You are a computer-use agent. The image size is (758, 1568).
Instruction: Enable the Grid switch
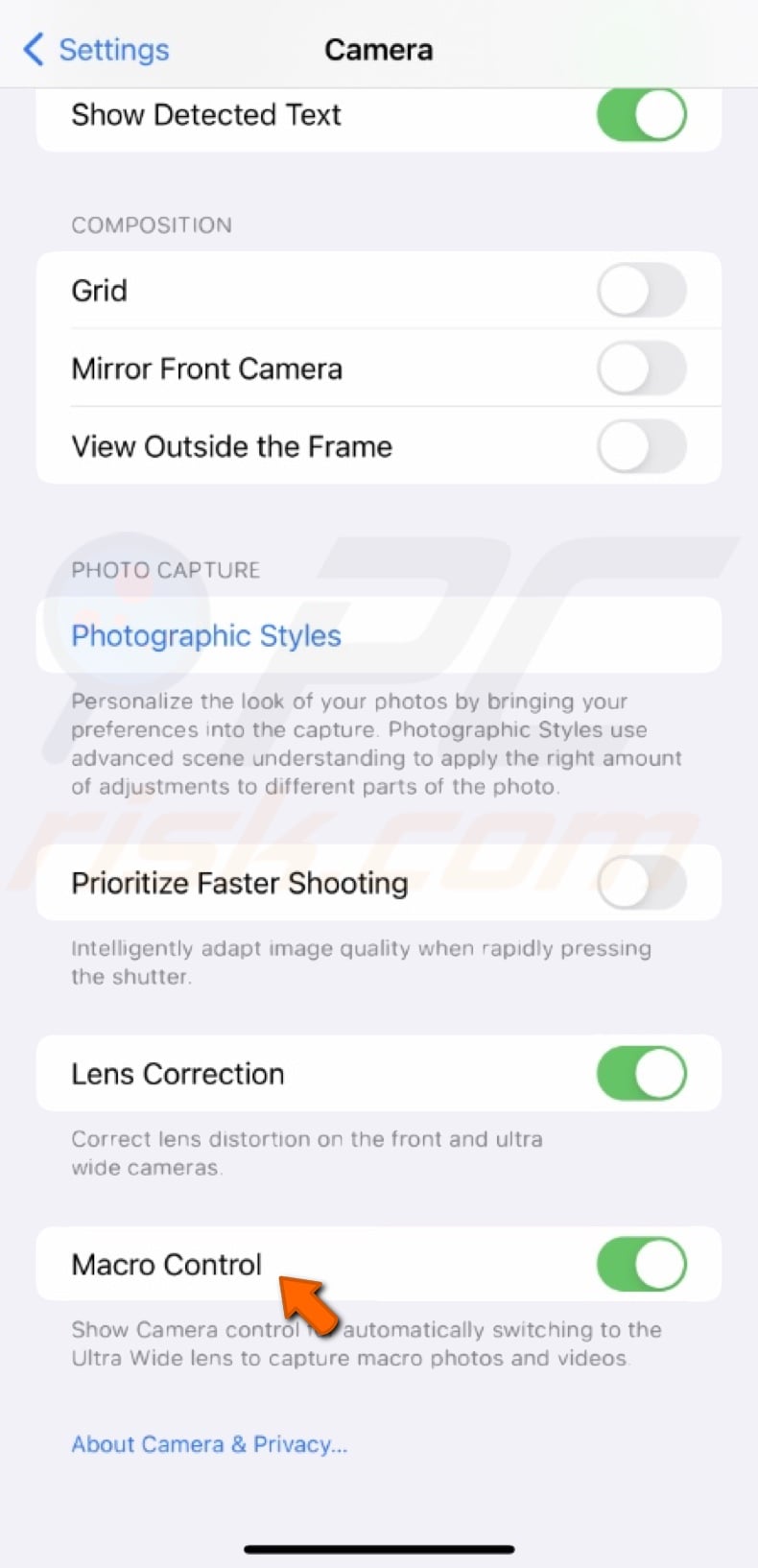tap(641, 291)
